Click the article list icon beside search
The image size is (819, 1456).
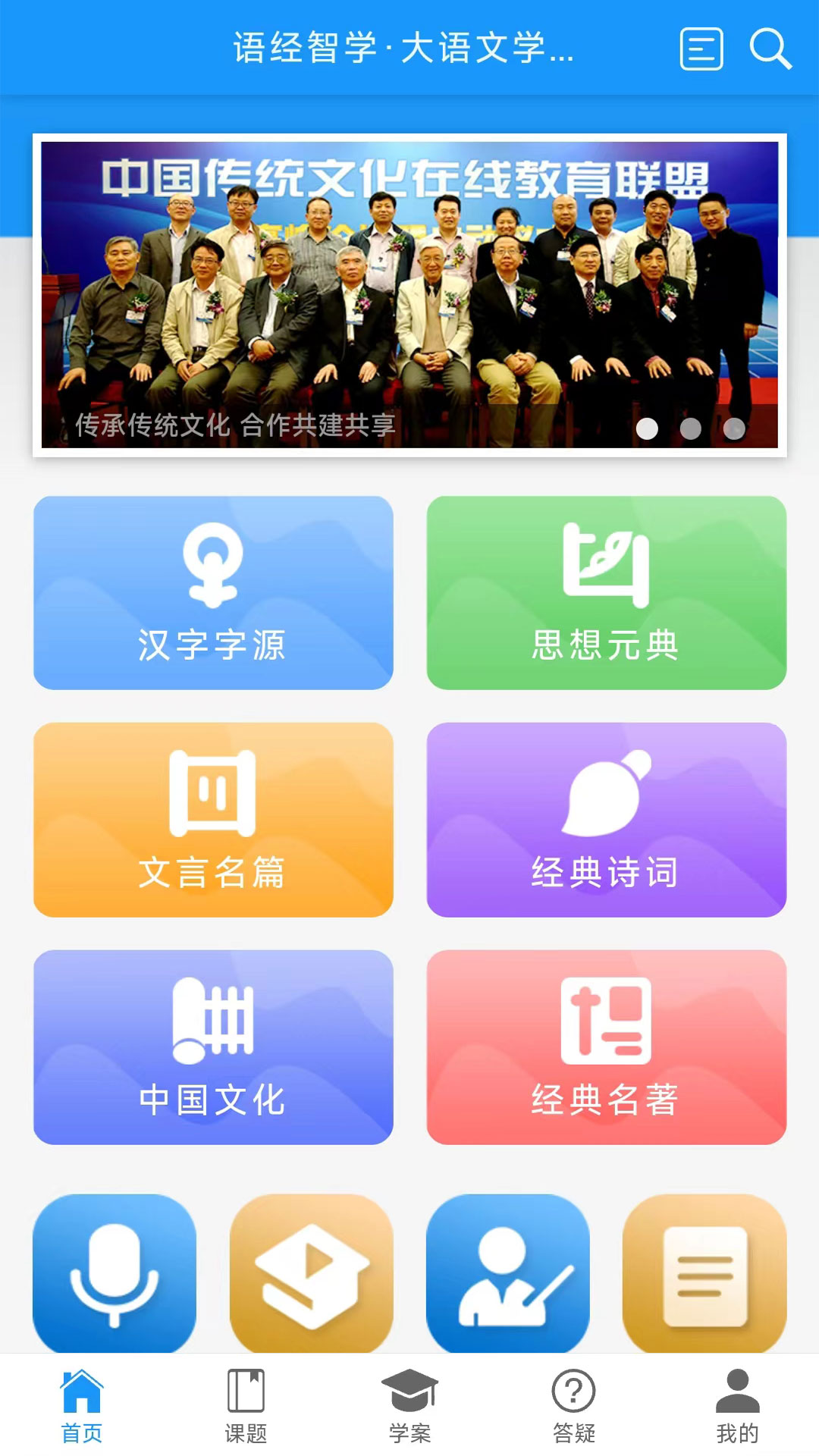tap(703, 50)
